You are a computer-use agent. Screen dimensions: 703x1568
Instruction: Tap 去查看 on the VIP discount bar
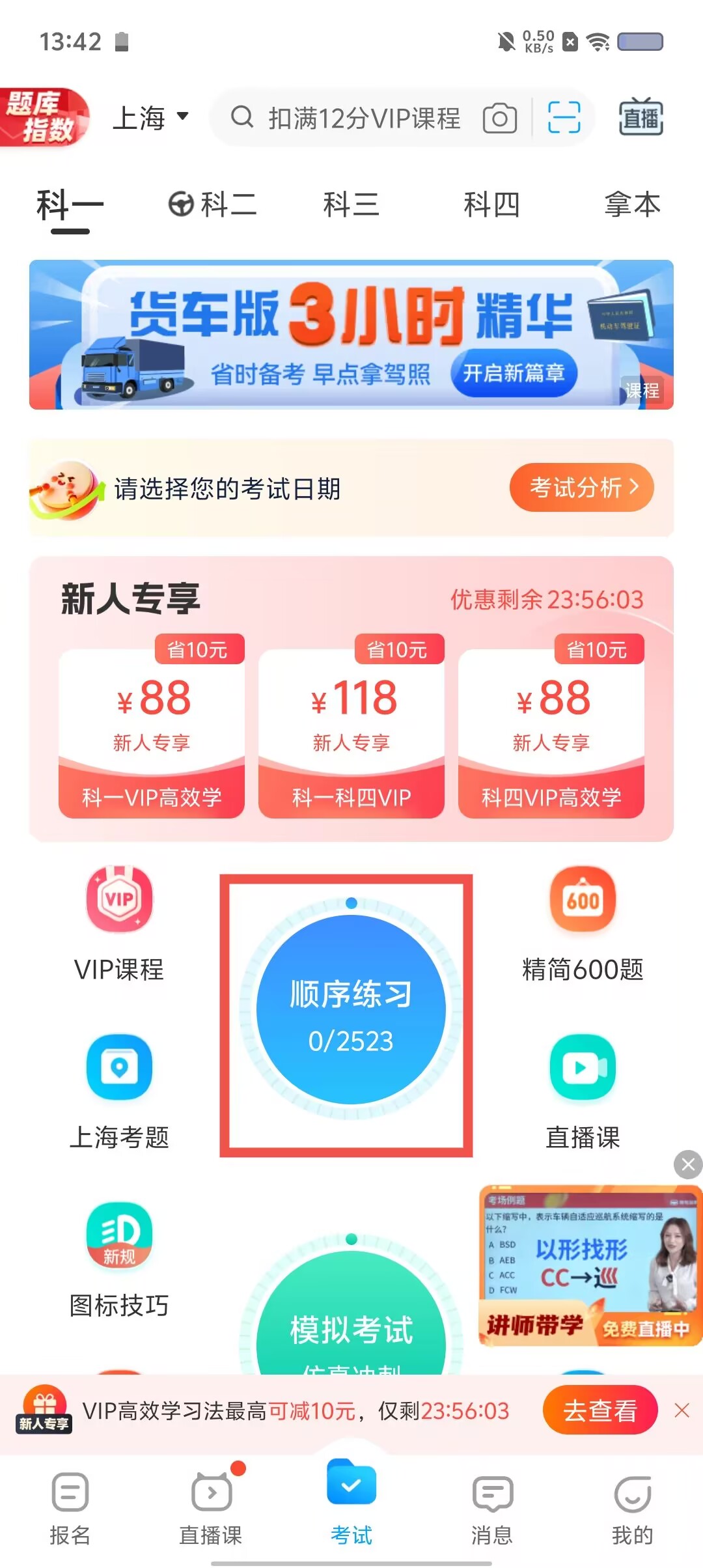600,1410
